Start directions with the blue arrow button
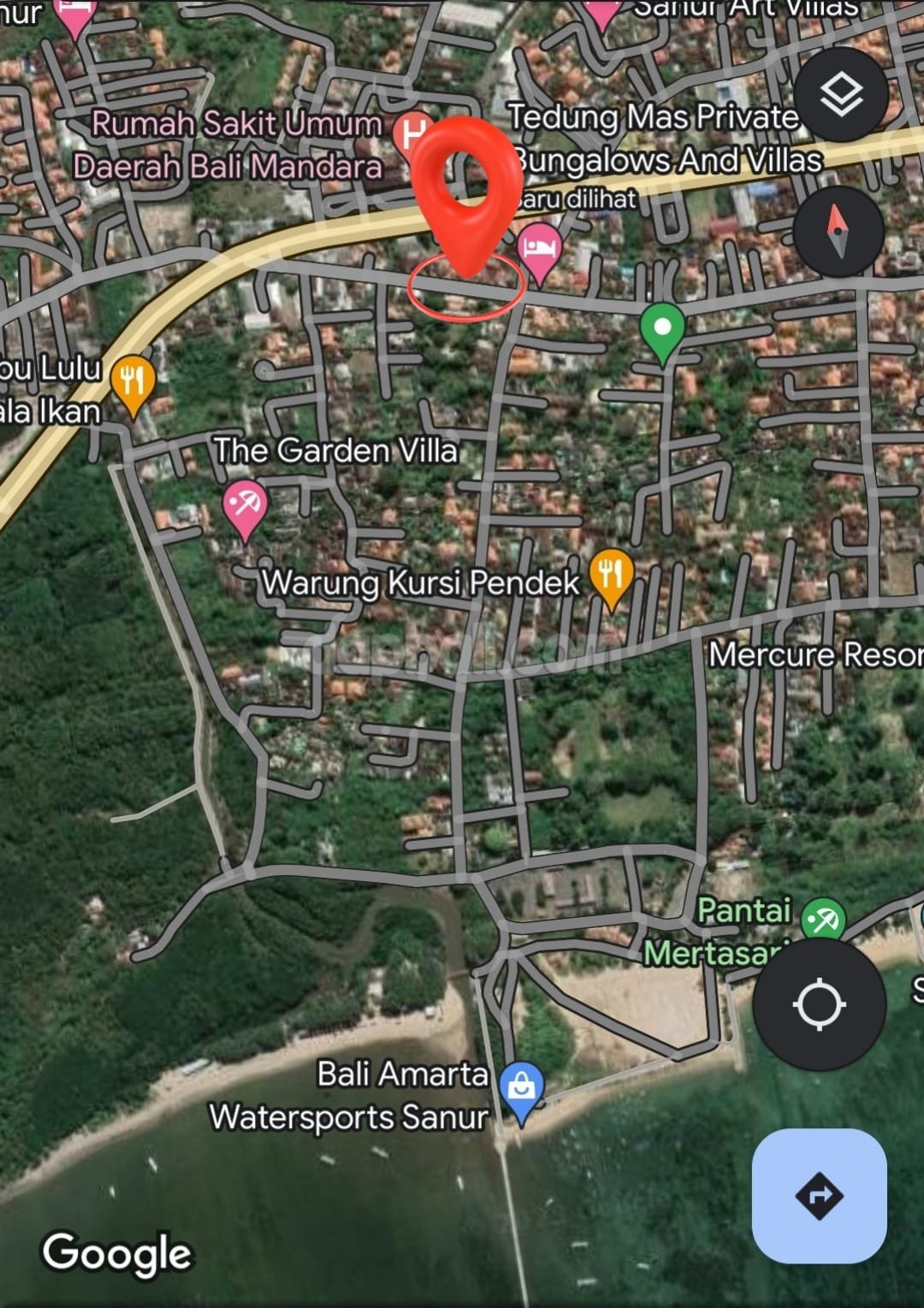The image size is (924, 1308). [x=819, y=1195]
